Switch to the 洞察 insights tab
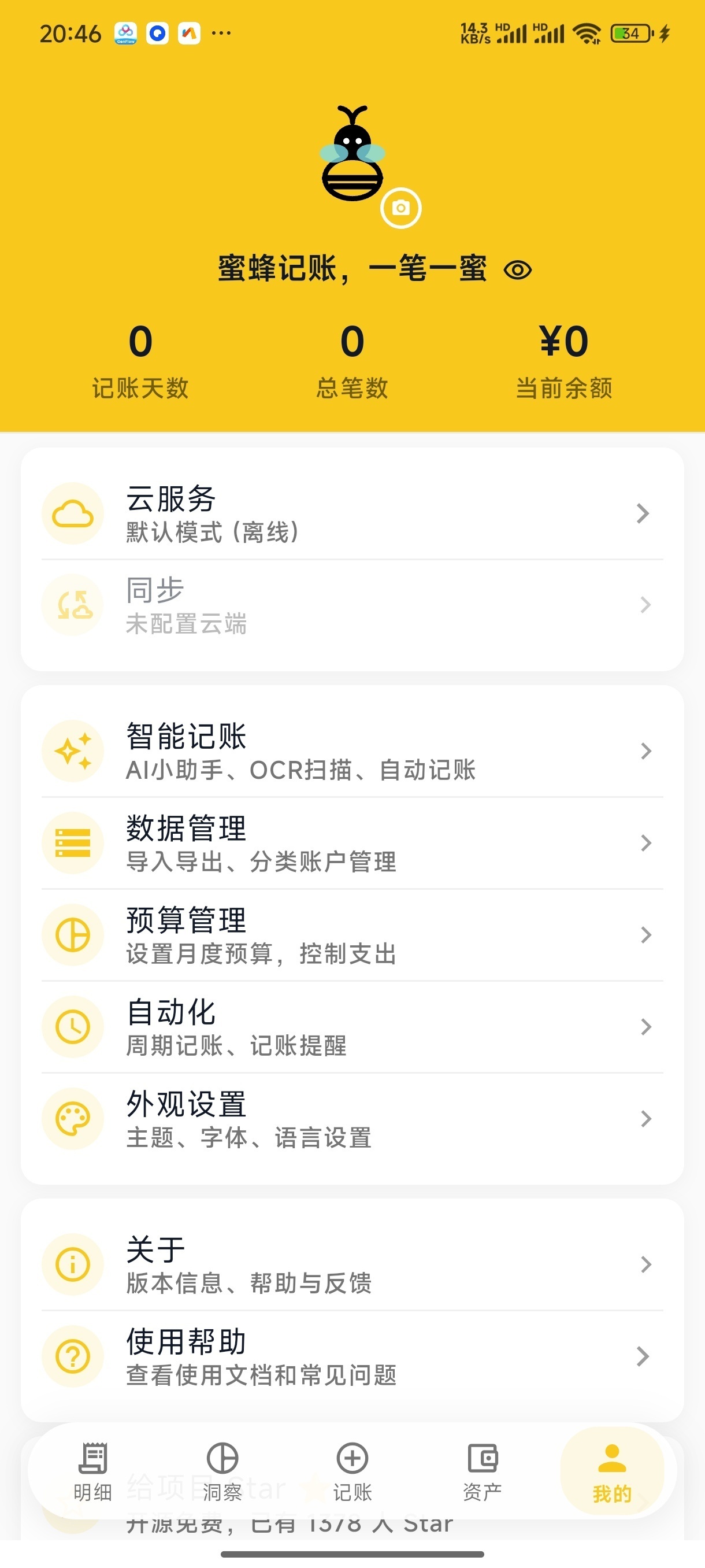The image size is (705, 1568). (x=222, y=1471)
